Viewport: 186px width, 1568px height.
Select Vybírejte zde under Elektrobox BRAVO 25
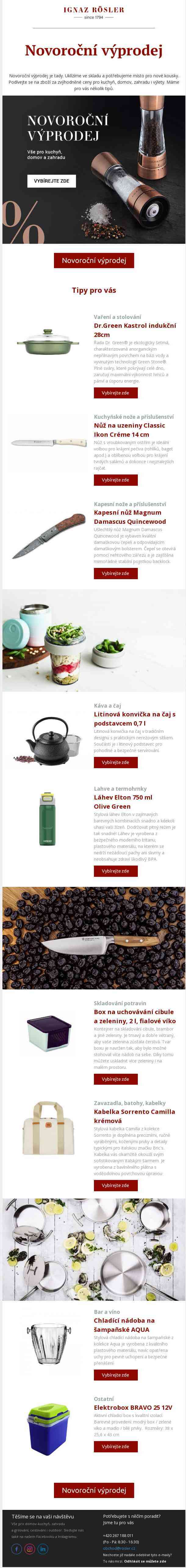tap(115, 1446)
